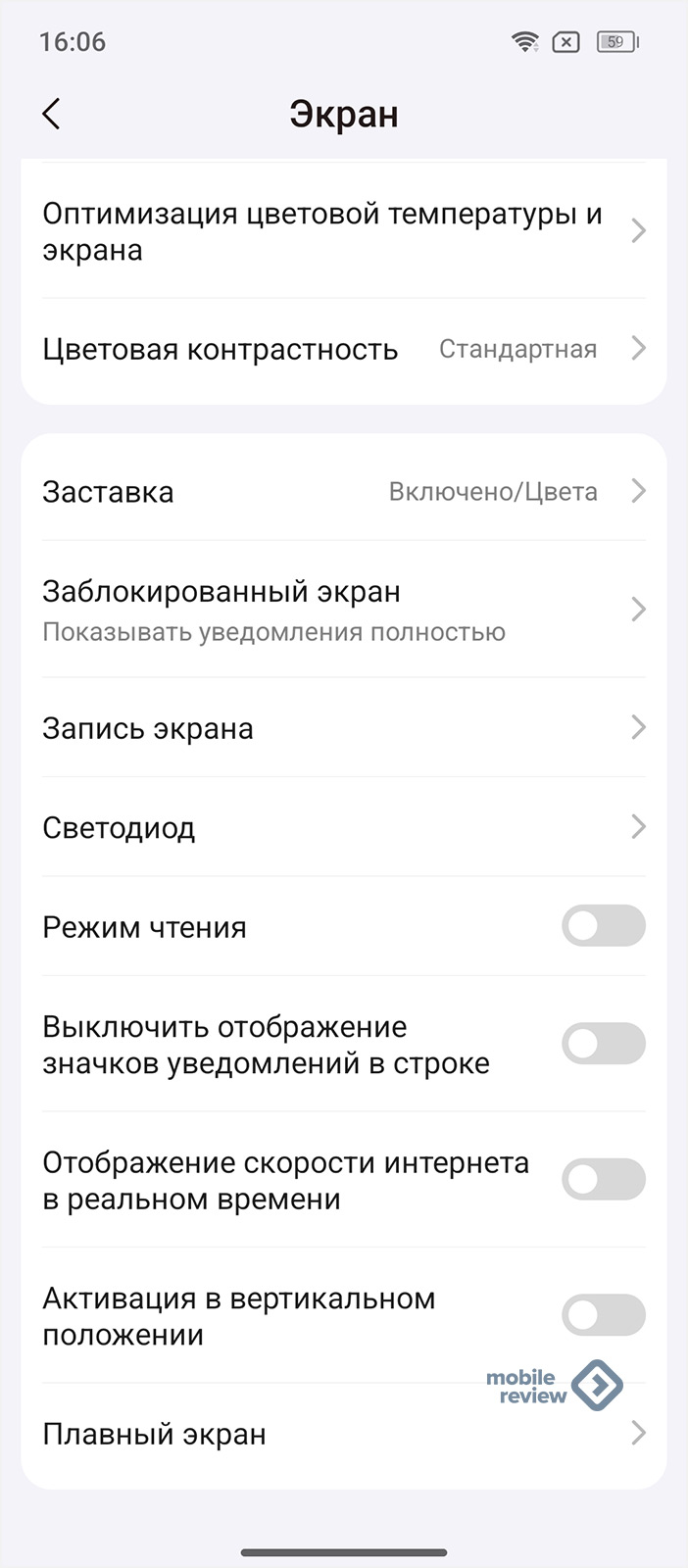Image resolution: width=688 pixels, height=1568 pixels.
Task: Toggle Выключить отображение значков уведомлений
Action: coord(603,1044)
